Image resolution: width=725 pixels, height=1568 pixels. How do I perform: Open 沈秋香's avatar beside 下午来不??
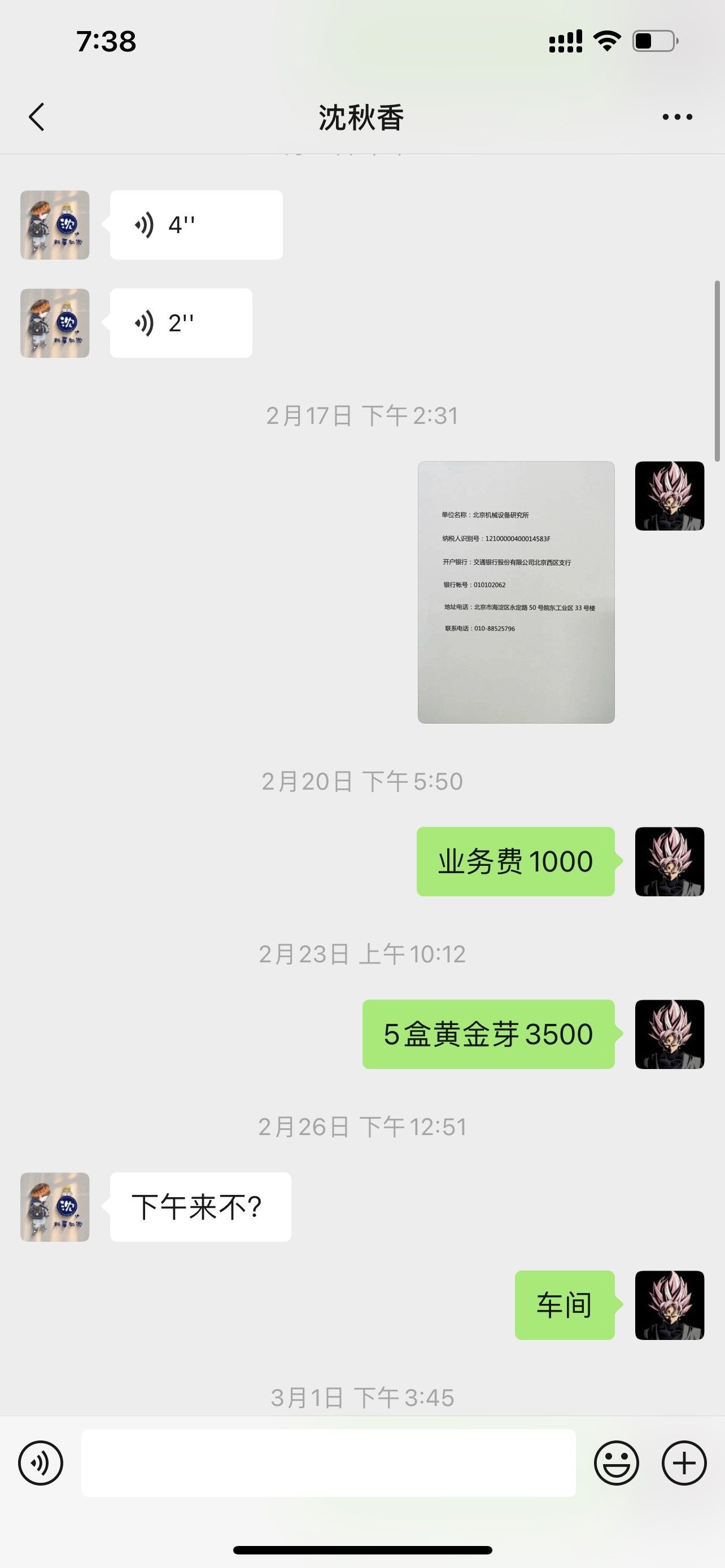click(x=55, y=1207)
